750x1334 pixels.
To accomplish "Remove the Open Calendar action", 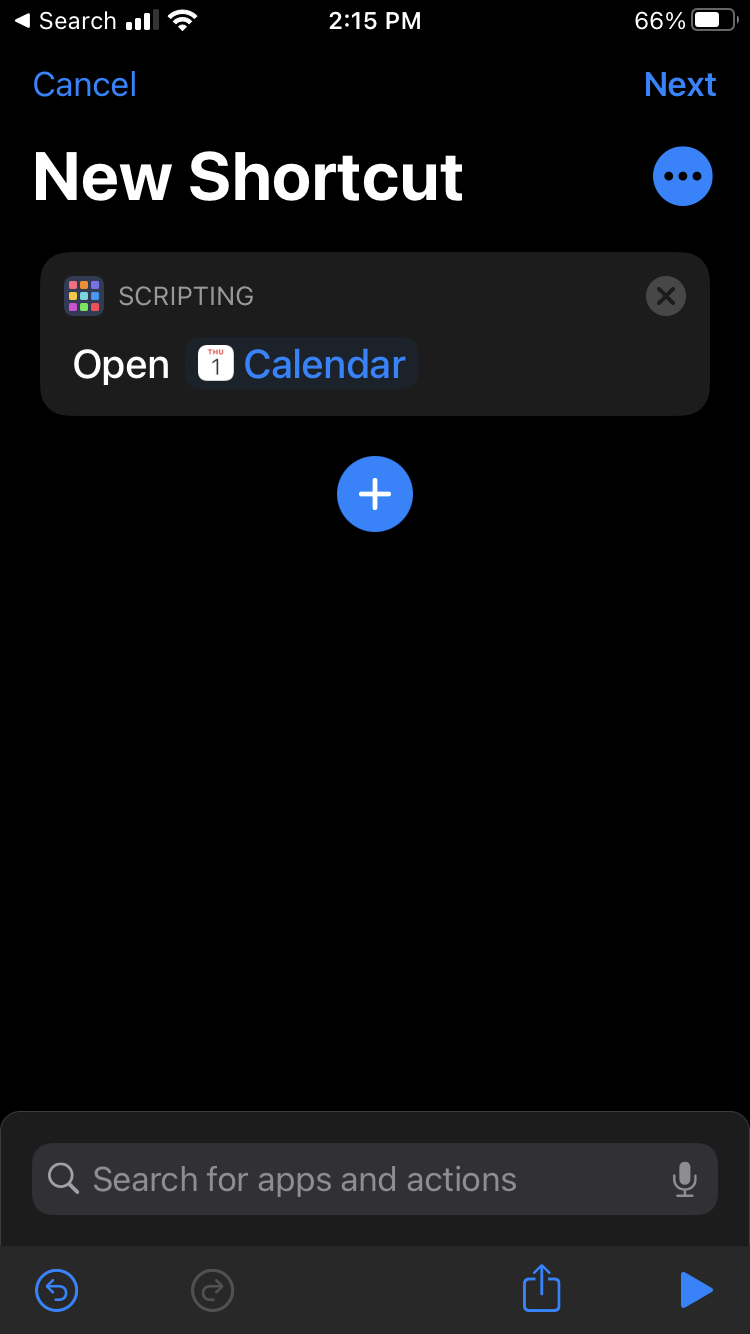I will point(666,296).
